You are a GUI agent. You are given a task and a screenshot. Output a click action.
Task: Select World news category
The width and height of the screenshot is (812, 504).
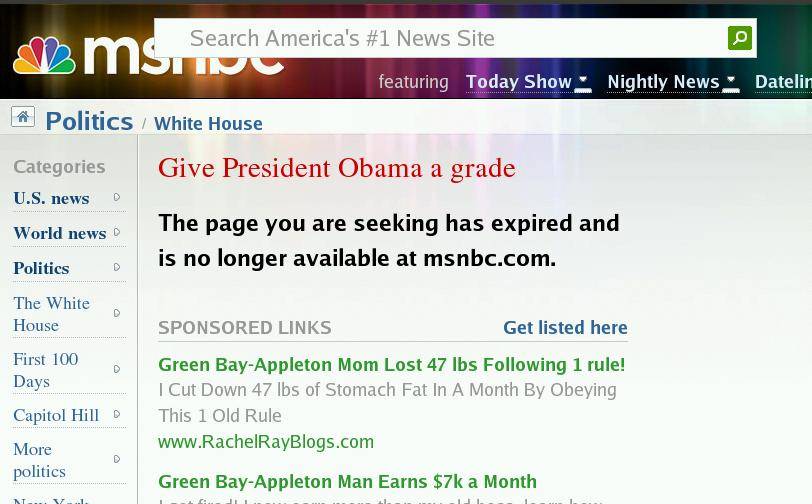59,233
